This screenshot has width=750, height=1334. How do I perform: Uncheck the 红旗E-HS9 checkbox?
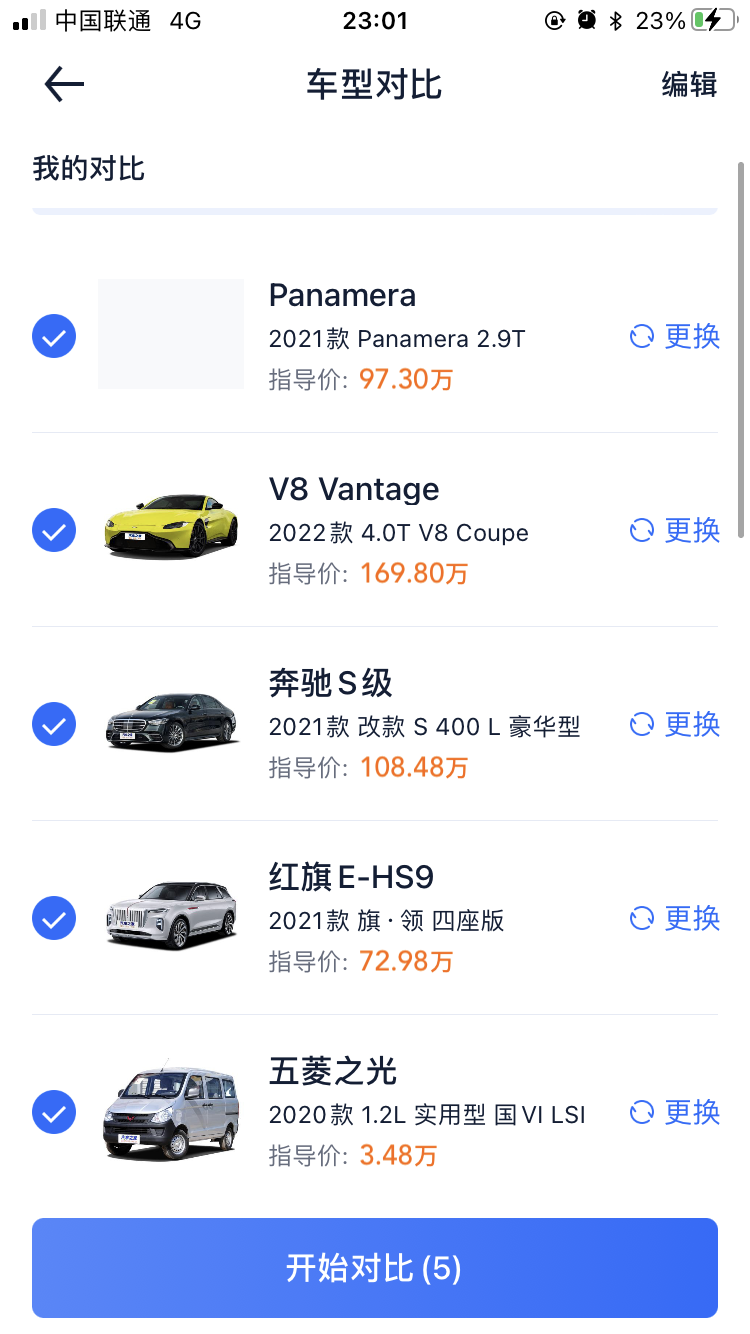tap(54, 918)
